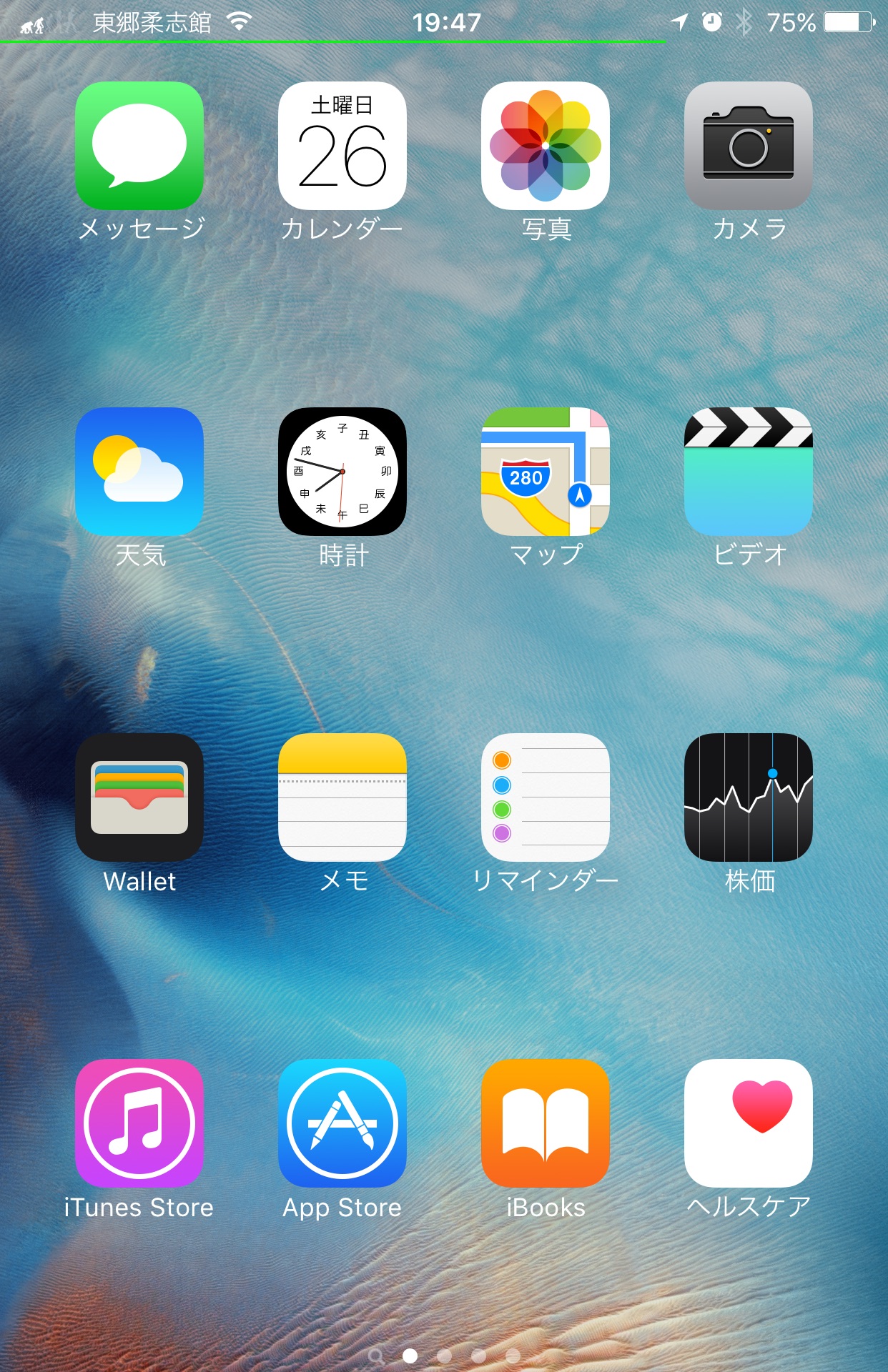Screen dimensions: 888x1372
Task: Open the 株価 app
Action: [748, 797]
